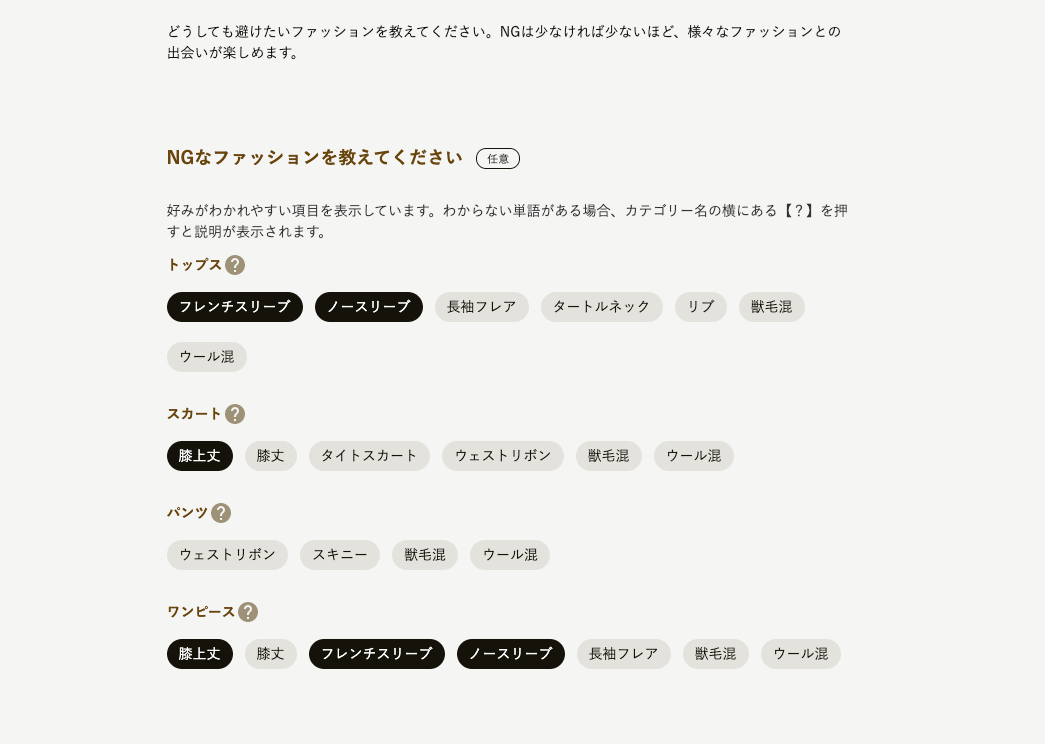This screenshot has height=744, width=1045.
Task: Select the タイトスカート chip
Action: point(369,456)
